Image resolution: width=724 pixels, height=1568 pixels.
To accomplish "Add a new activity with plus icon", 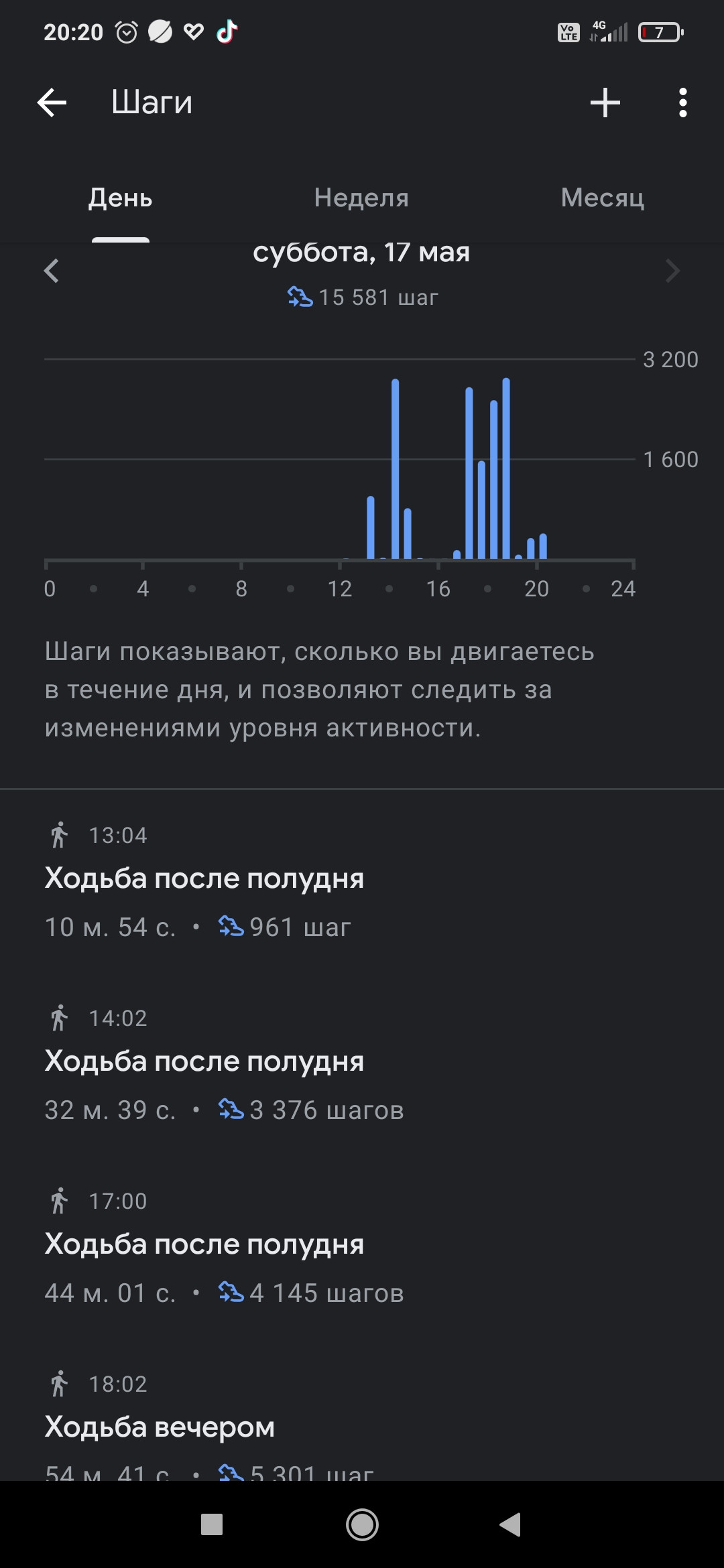I will (605, 103).
